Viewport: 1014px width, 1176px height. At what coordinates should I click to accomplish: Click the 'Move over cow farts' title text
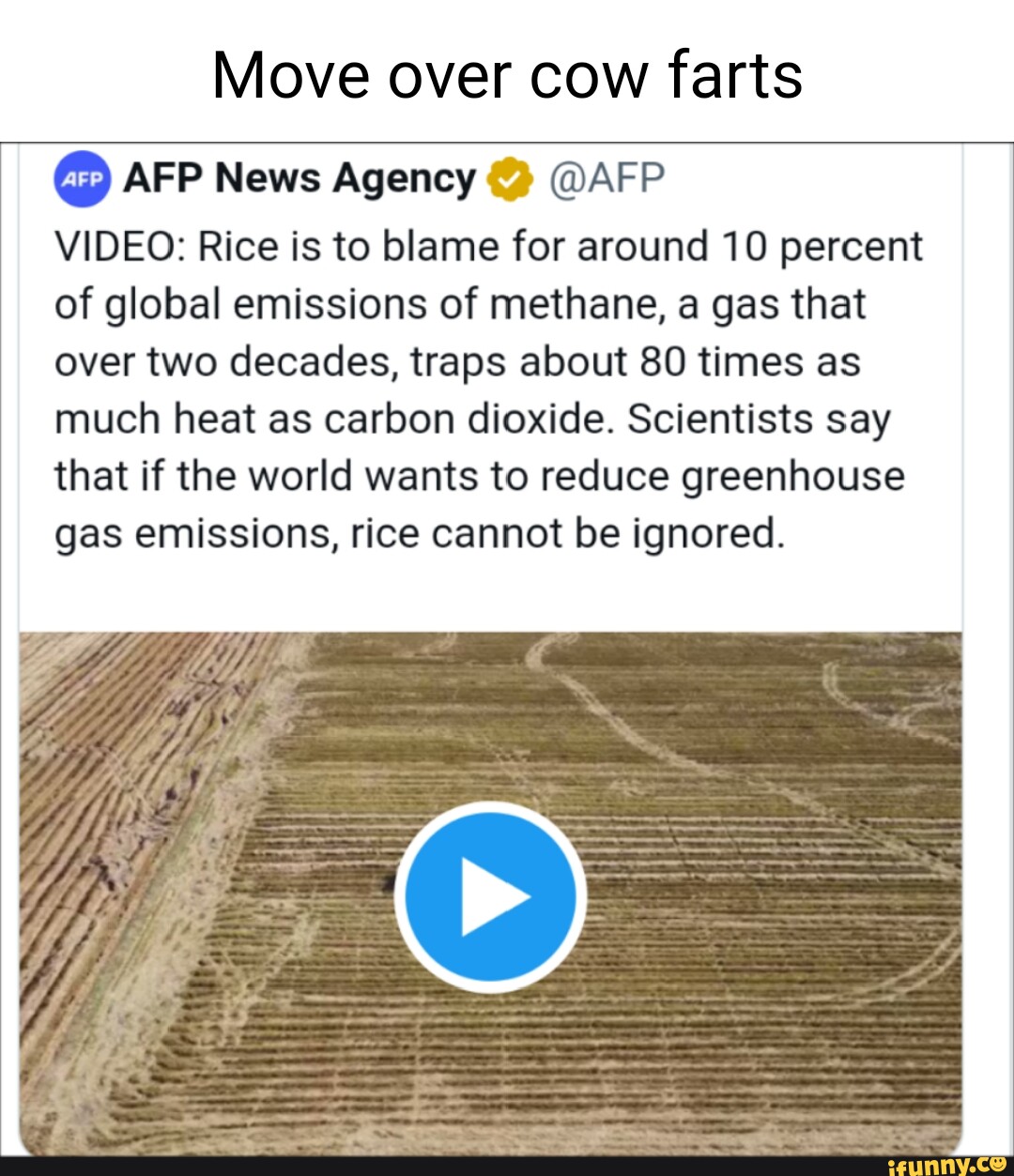click(507, 75)
